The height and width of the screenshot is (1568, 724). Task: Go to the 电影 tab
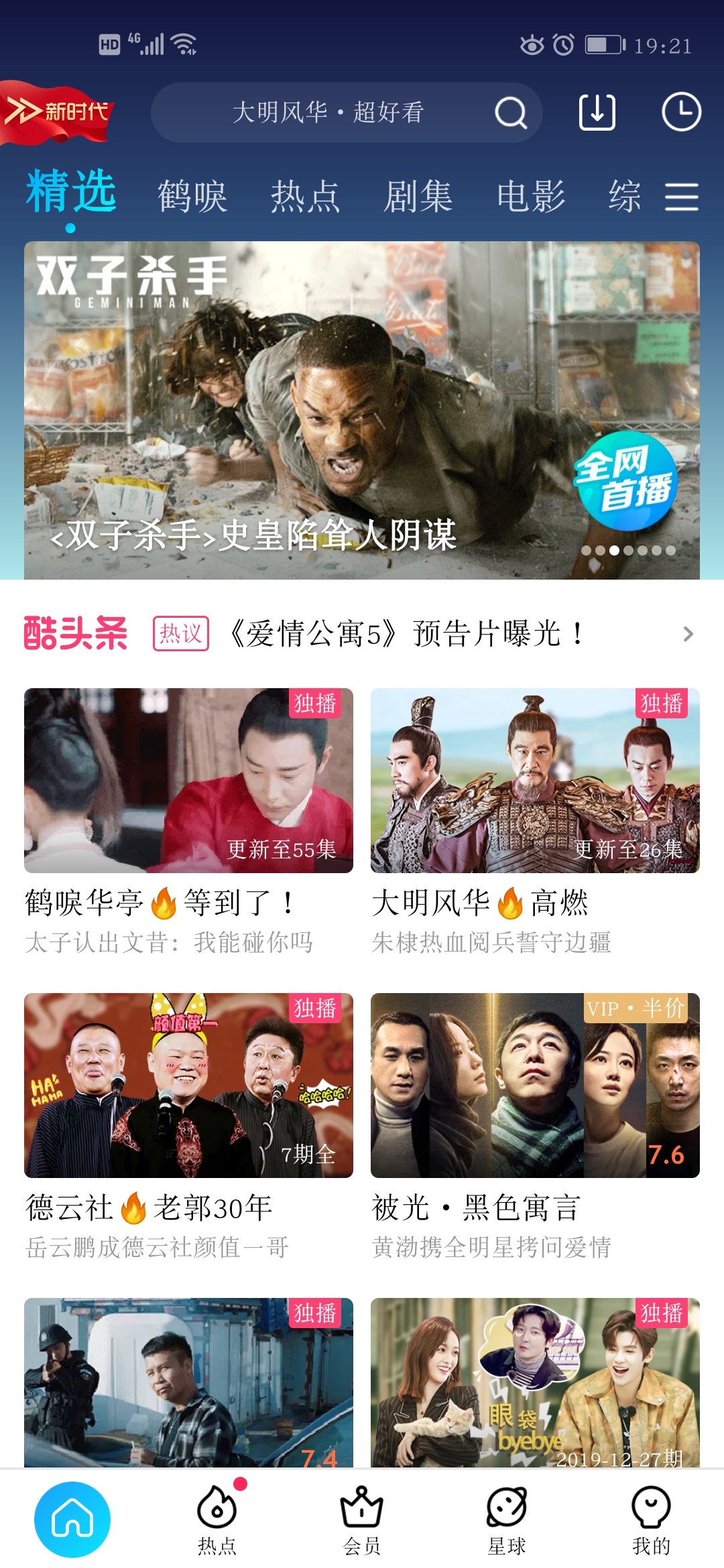click(531, 196)
